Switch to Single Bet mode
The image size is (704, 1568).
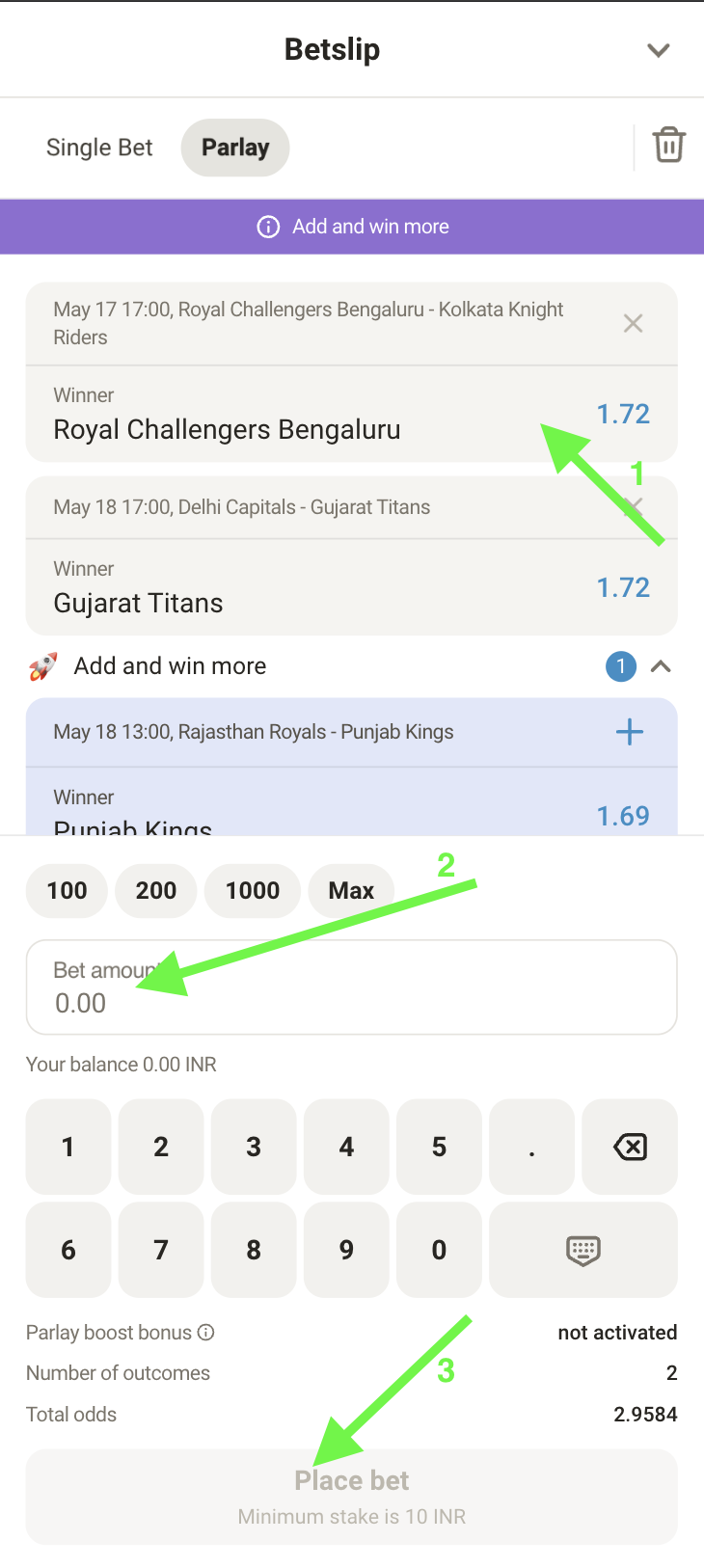[x=99, y=148]
